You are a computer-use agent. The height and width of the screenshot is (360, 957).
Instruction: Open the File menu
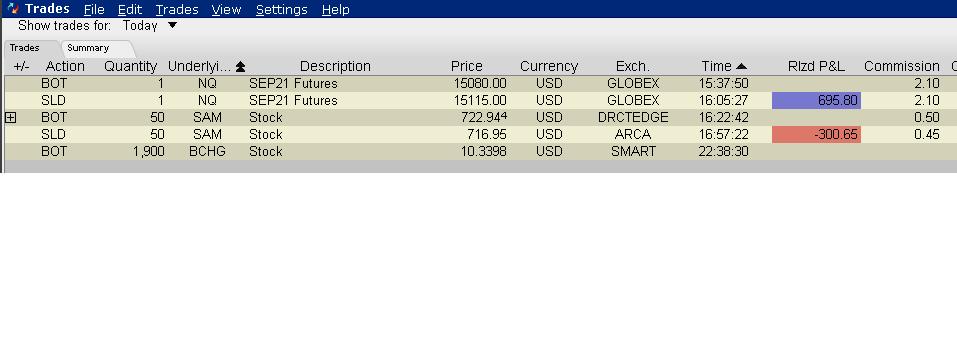(x=94, y=10)
